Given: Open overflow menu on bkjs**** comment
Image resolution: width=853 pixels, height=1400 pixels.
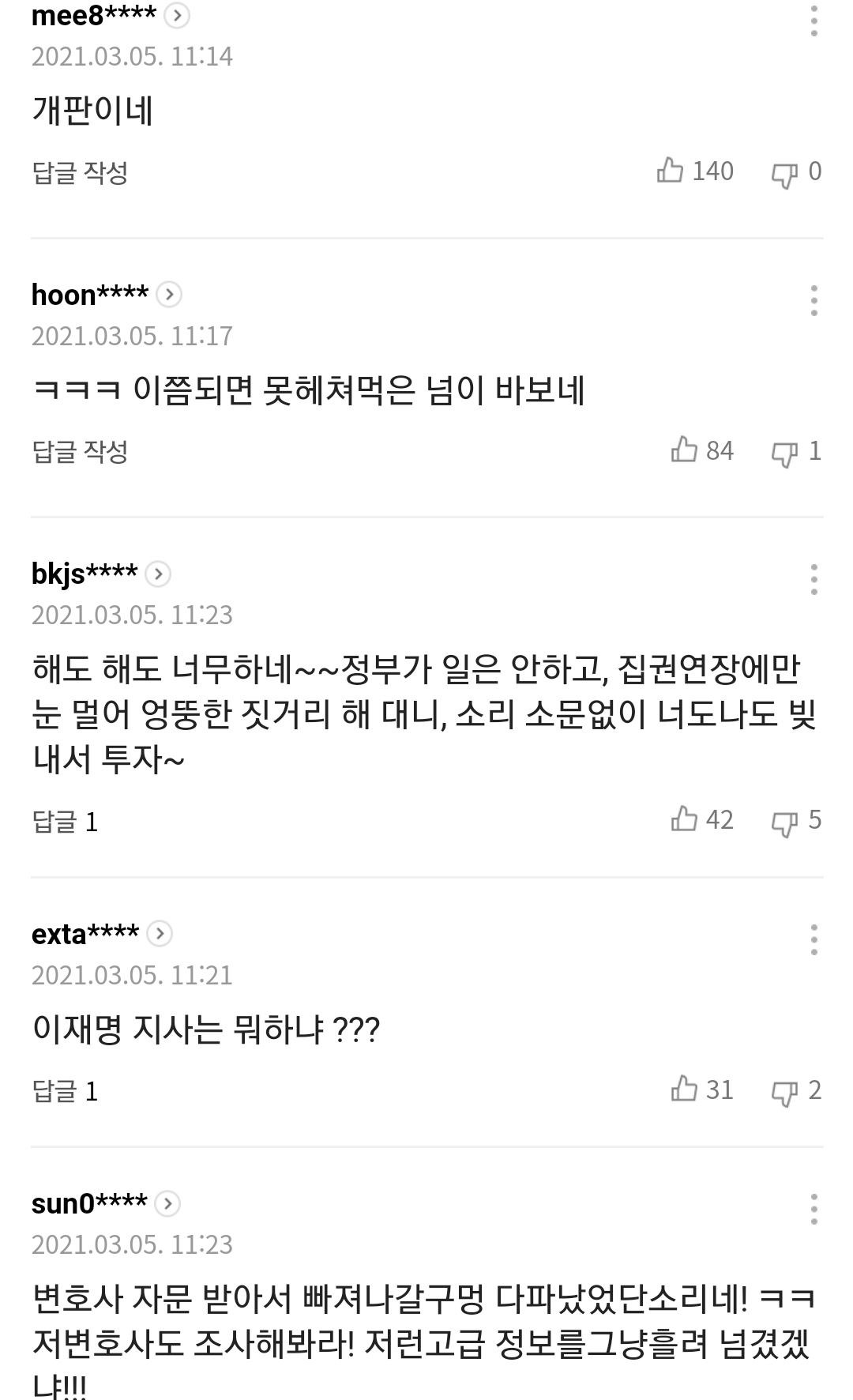Looking at the screenshot, I should 814,580.
